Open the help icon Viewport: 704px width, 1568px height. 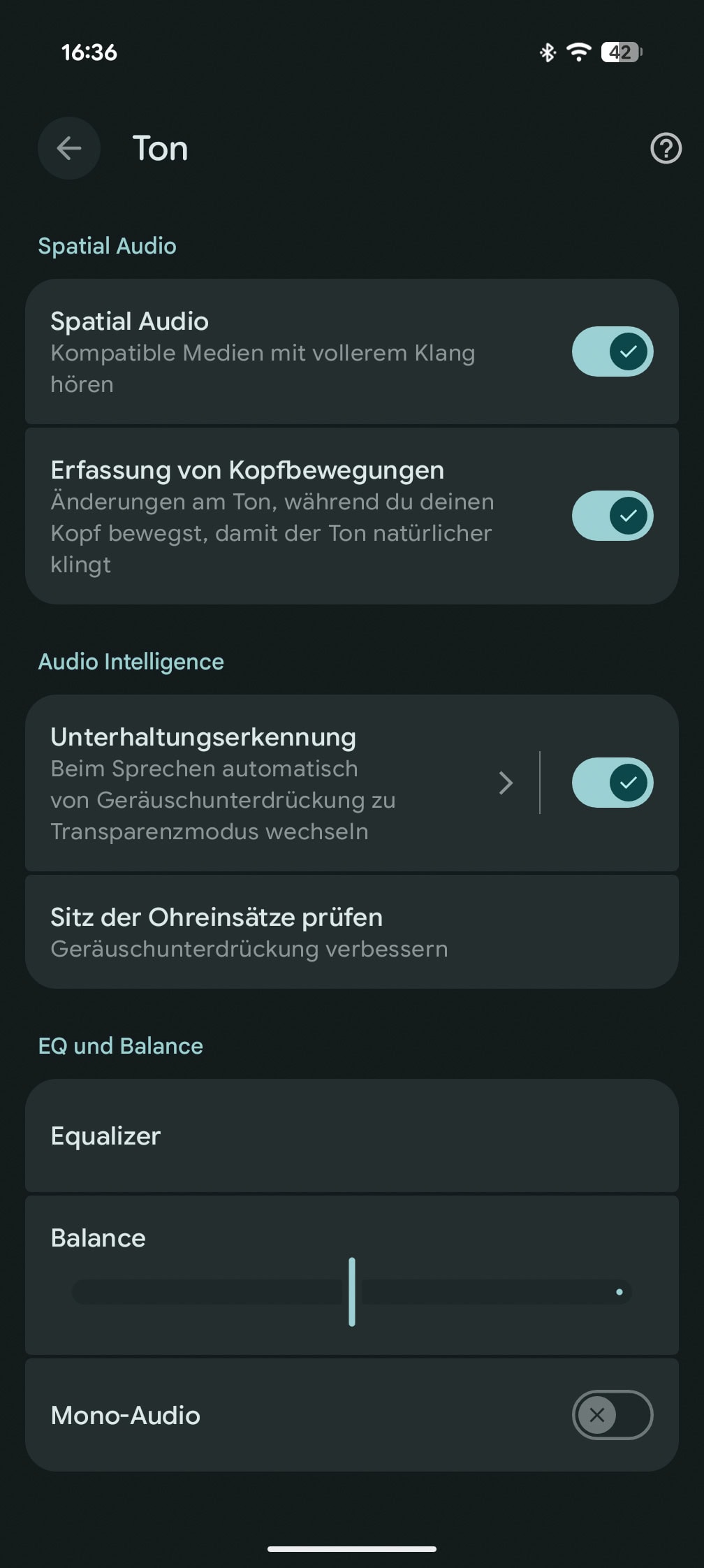coord(666,148)
